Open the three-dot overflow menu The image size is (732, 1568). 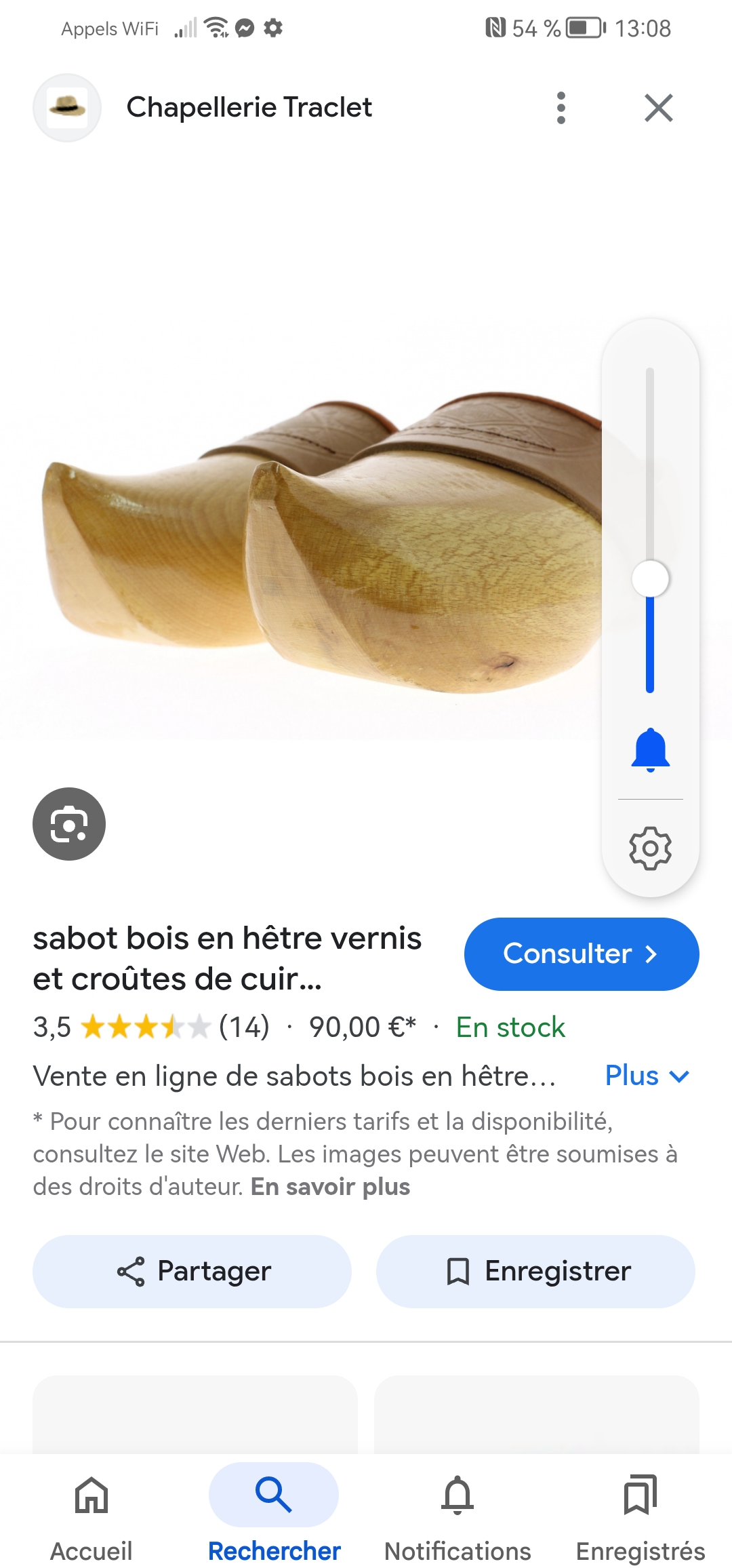[x=561, y=108]
